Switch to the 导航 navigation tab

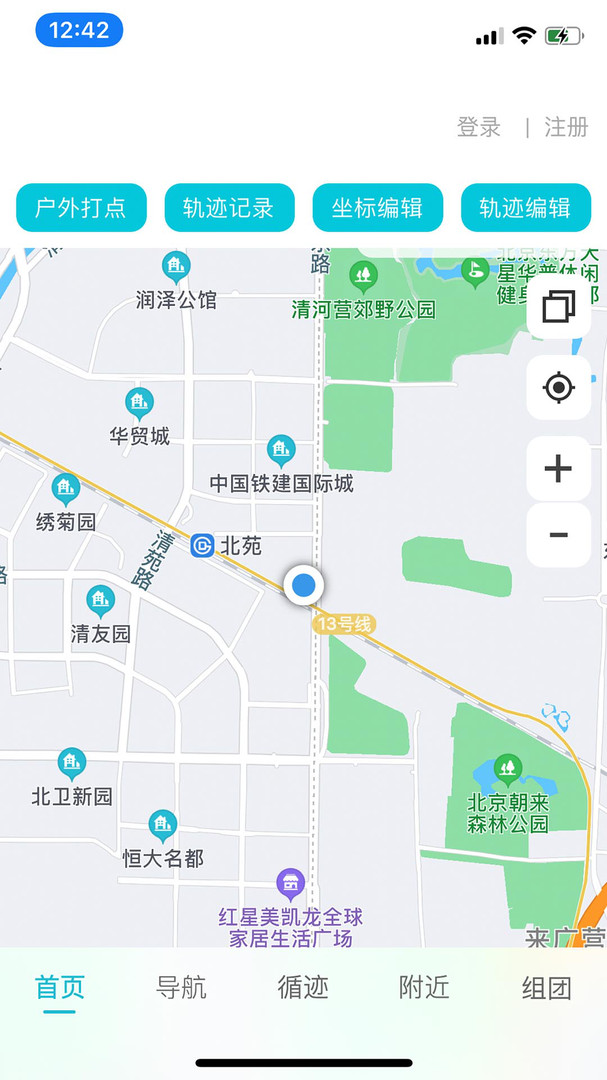[181, 988]
